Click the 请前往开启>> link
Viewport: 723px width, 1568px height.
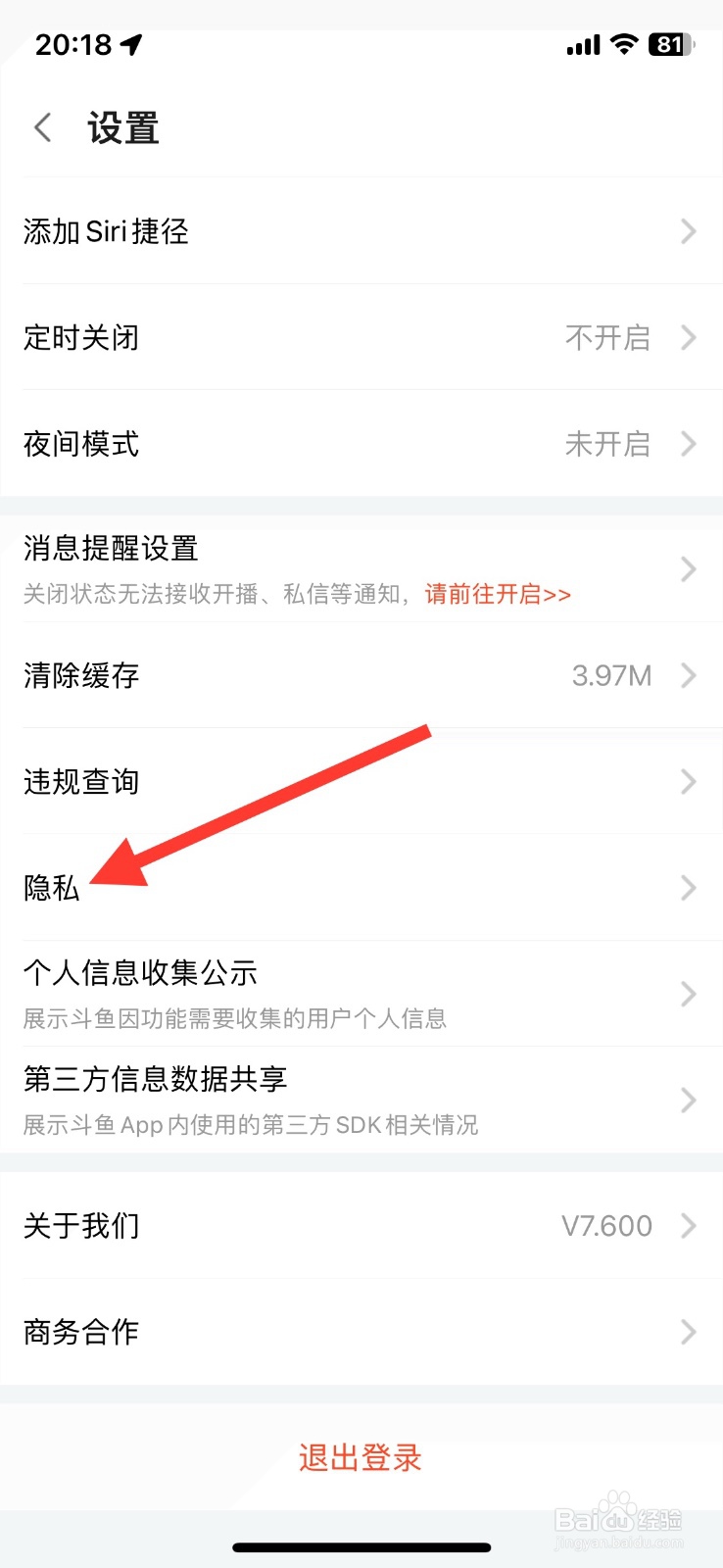click(x=498, y=594)
